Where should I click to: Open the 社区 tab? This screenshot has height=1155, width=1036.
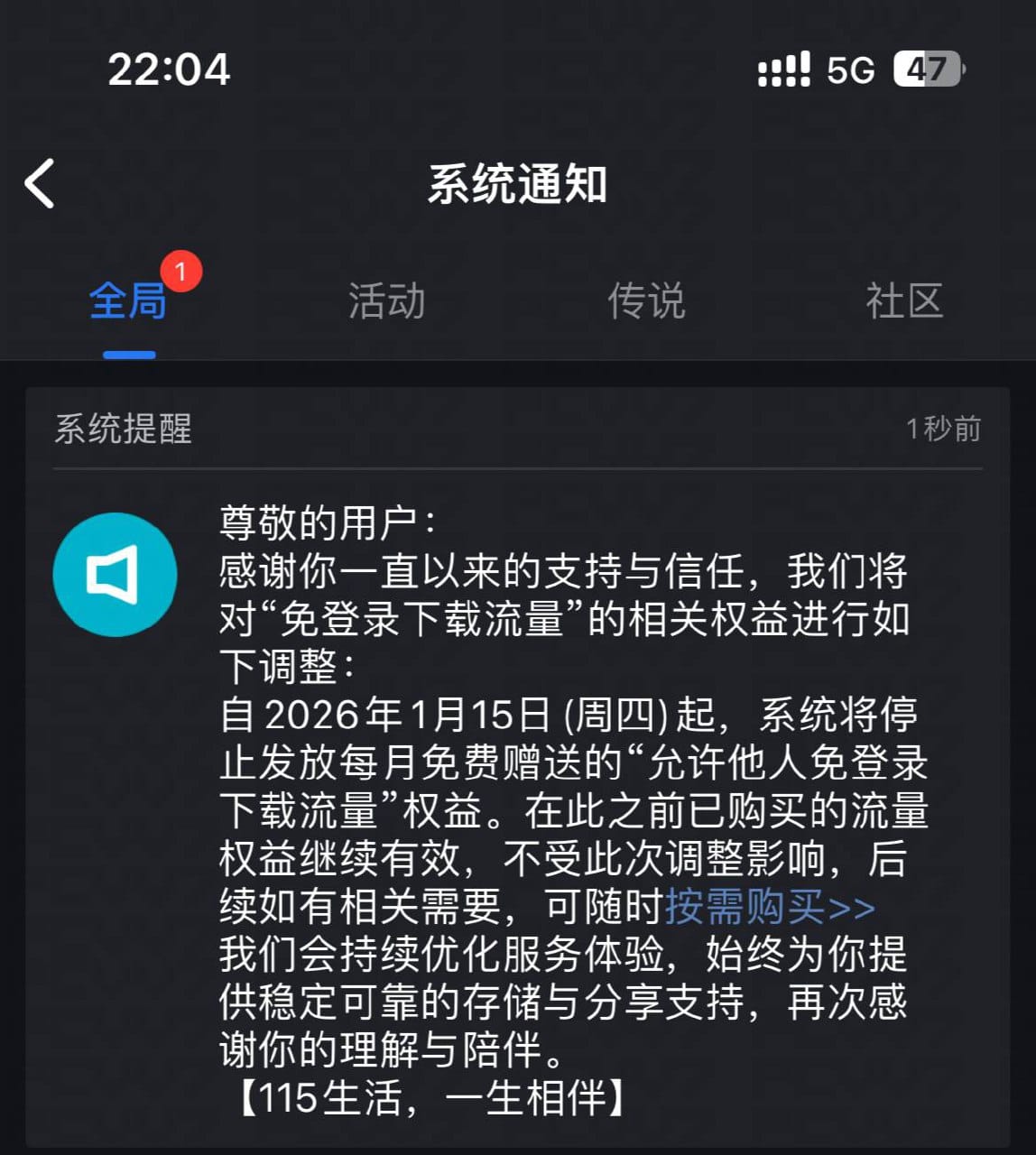pos(905,302)
